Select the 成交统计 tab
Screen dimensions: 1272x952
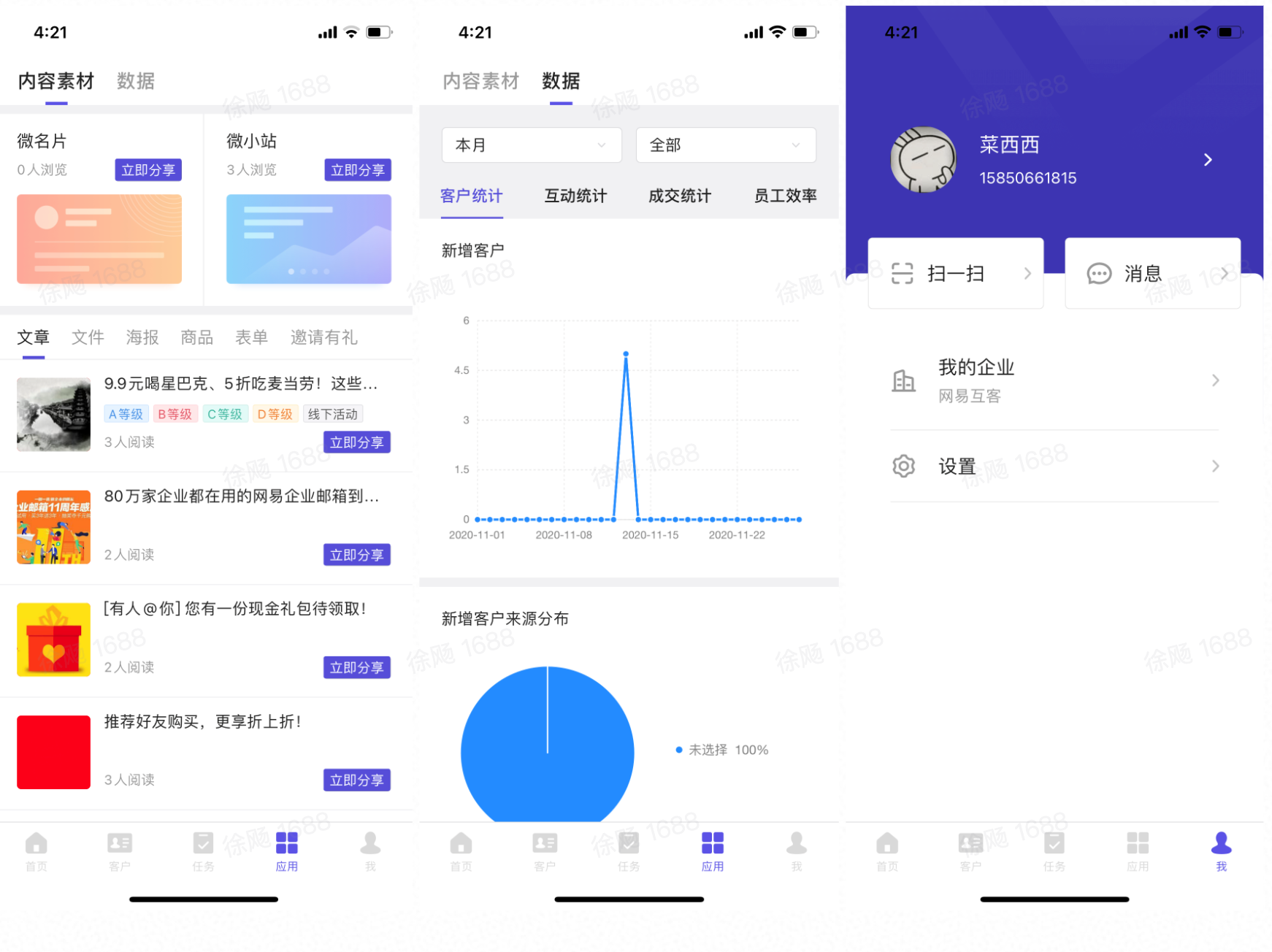679,196
